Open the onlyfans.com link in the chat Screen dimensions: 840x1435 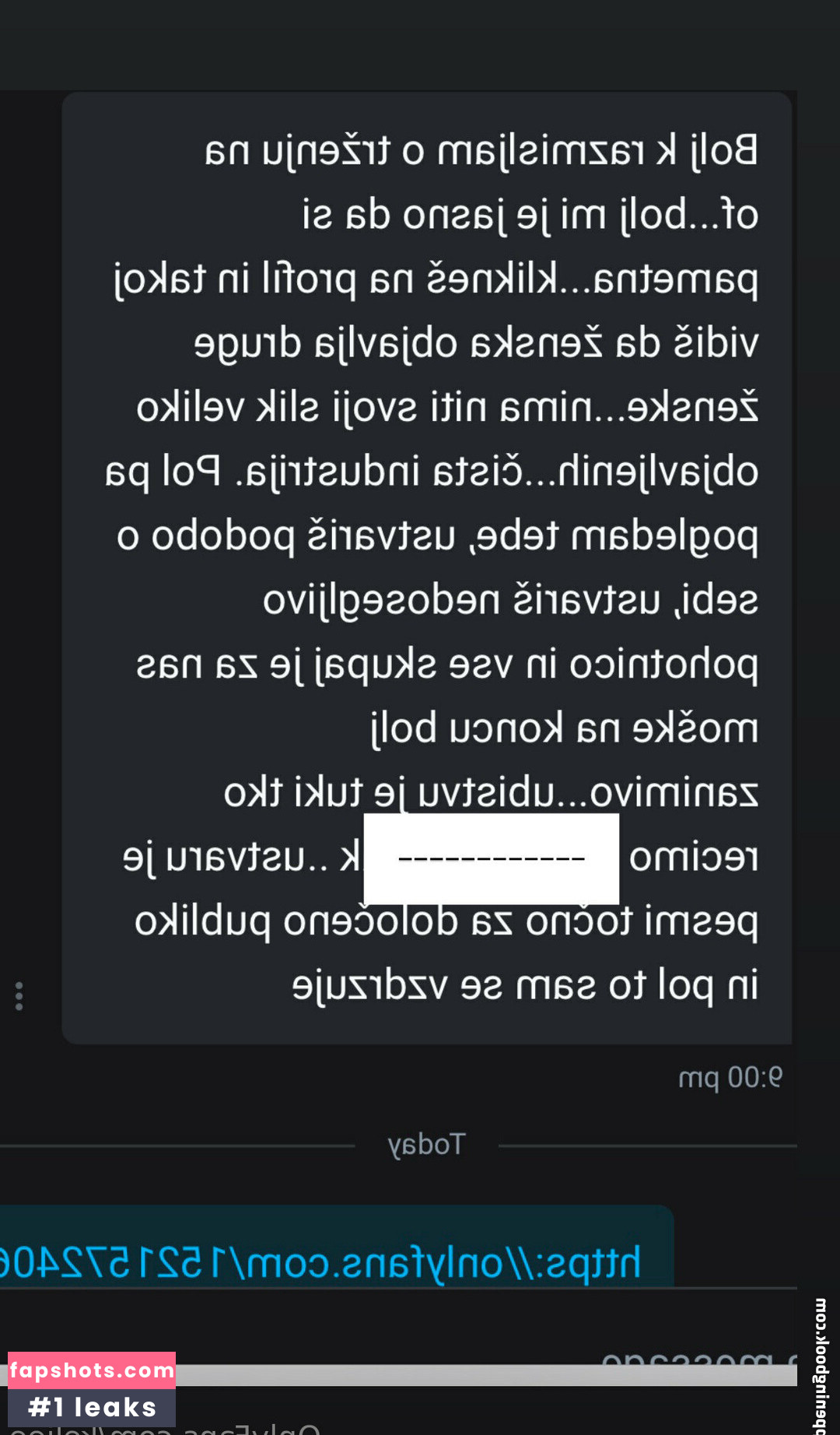pos(320,1262)
